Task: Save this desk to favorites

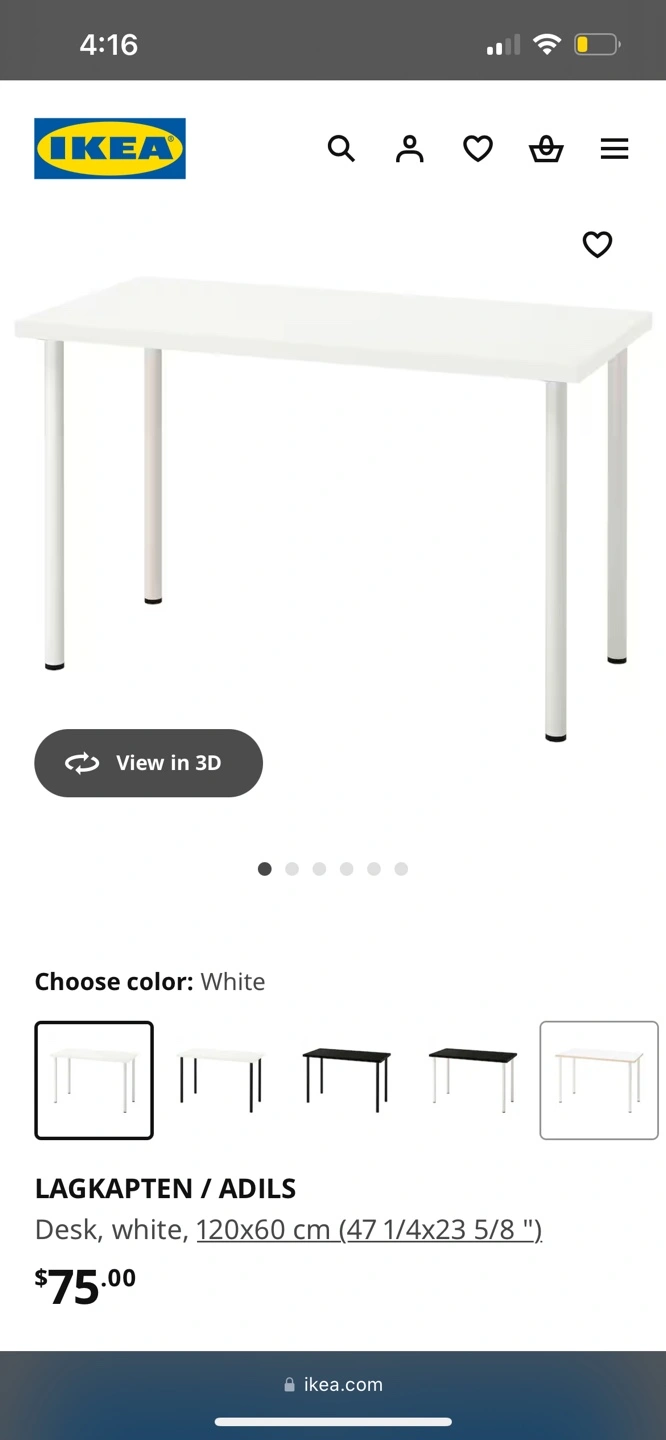Action: tap(597, 244)
